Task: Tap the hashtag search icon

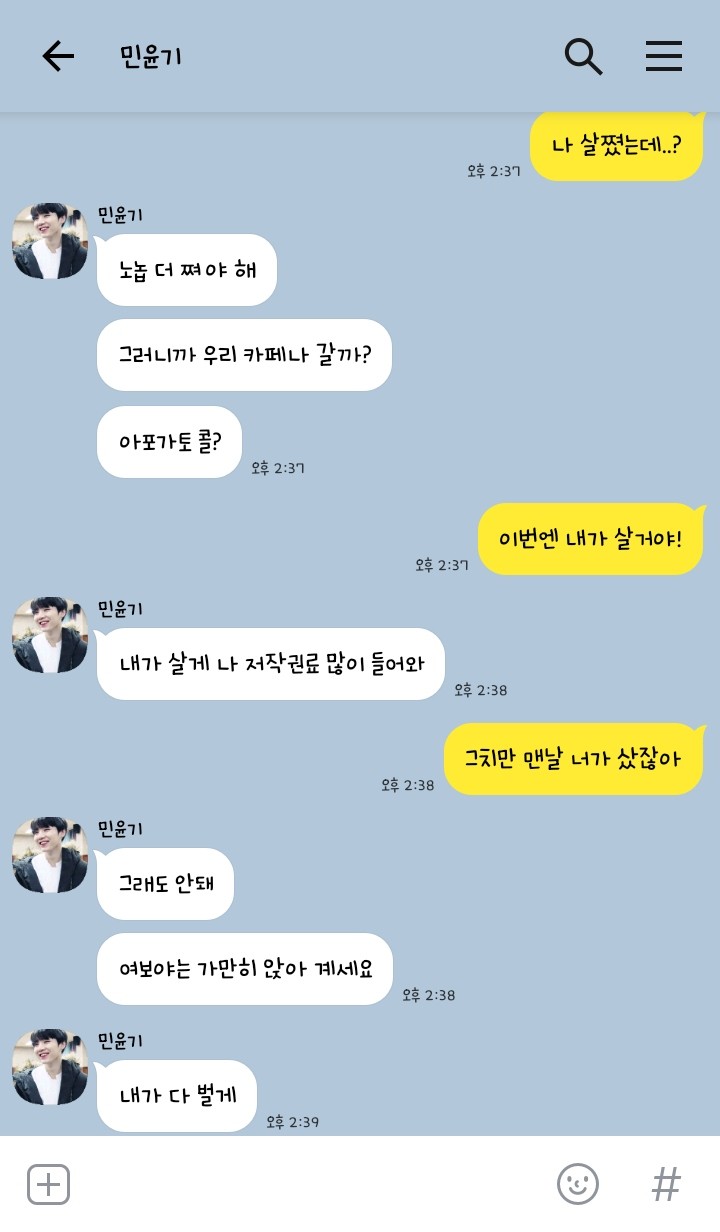Action: click(666, 1185)
